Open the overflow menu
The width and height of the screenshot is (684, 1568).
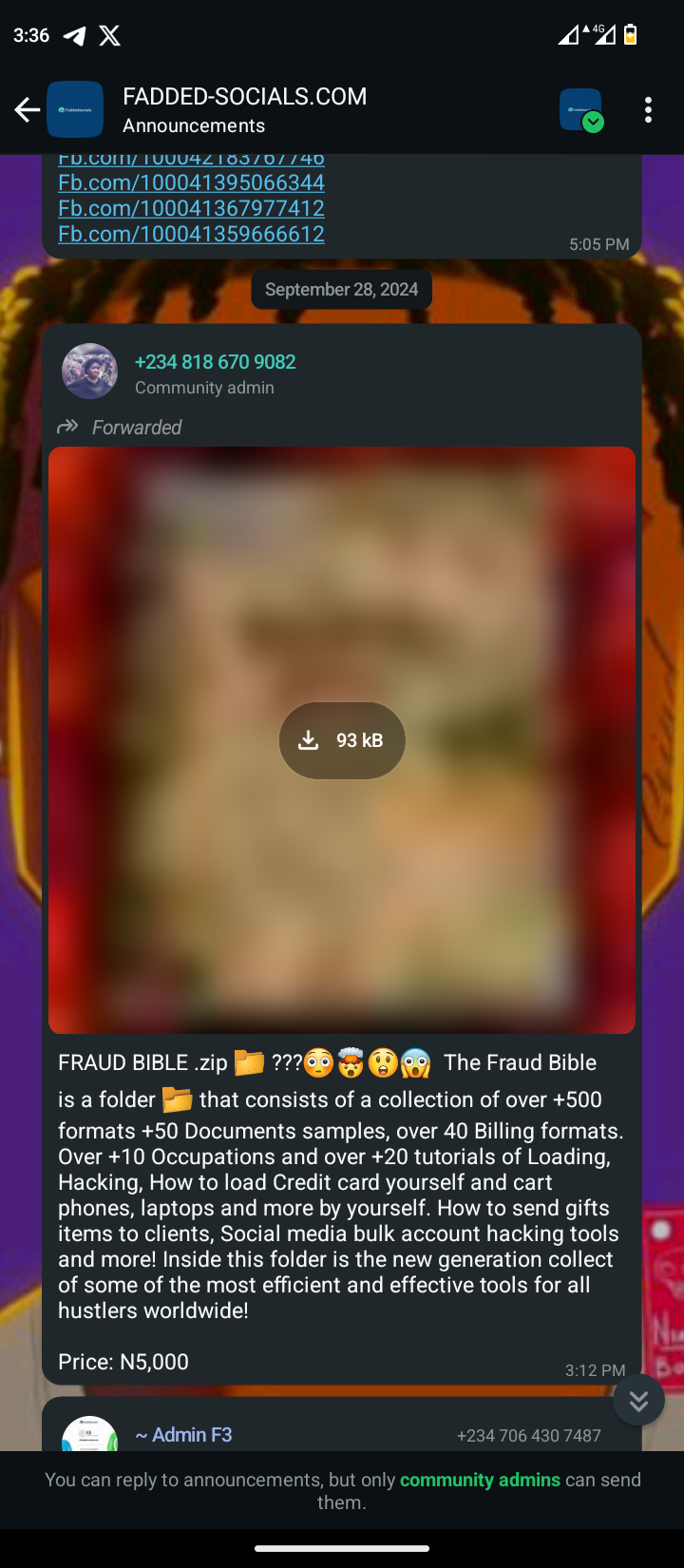click(x=648, y=110)
